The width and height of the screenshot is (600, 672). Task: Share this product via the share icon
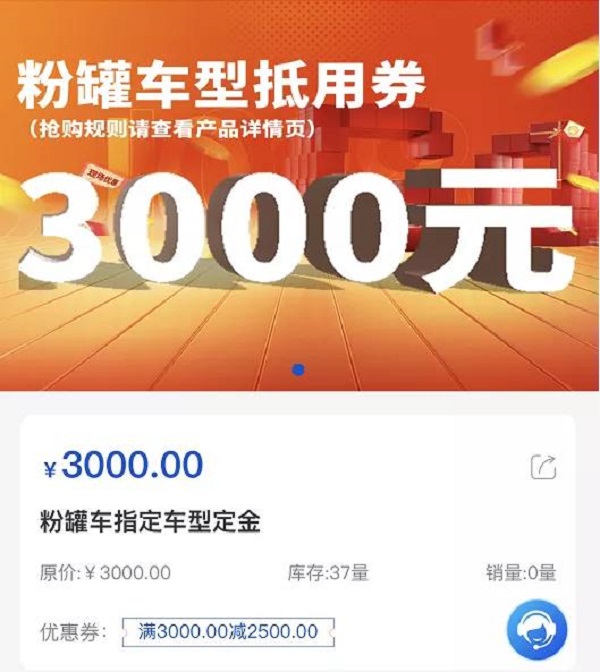click(543, 466)
